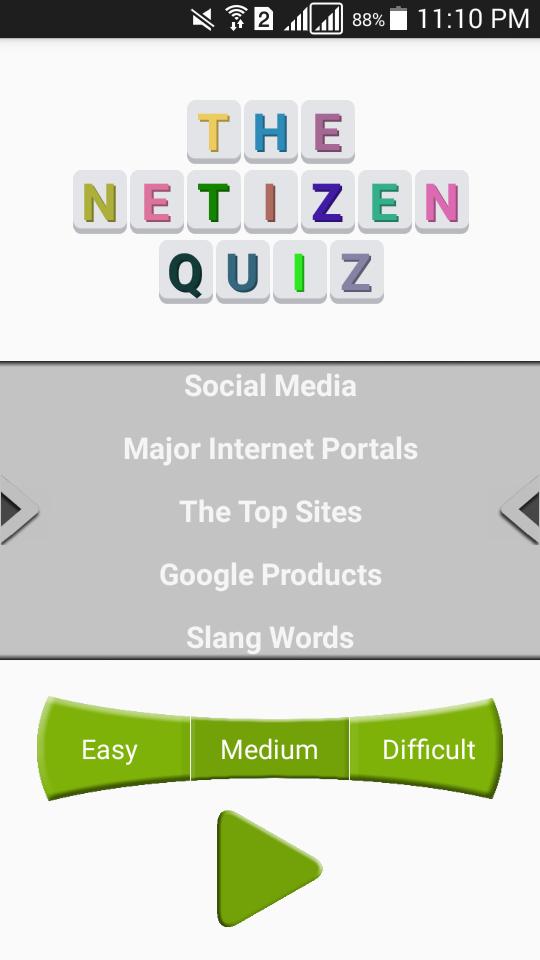Select the Slang Words category
540x960 pixels.
(x=270, y=637)
